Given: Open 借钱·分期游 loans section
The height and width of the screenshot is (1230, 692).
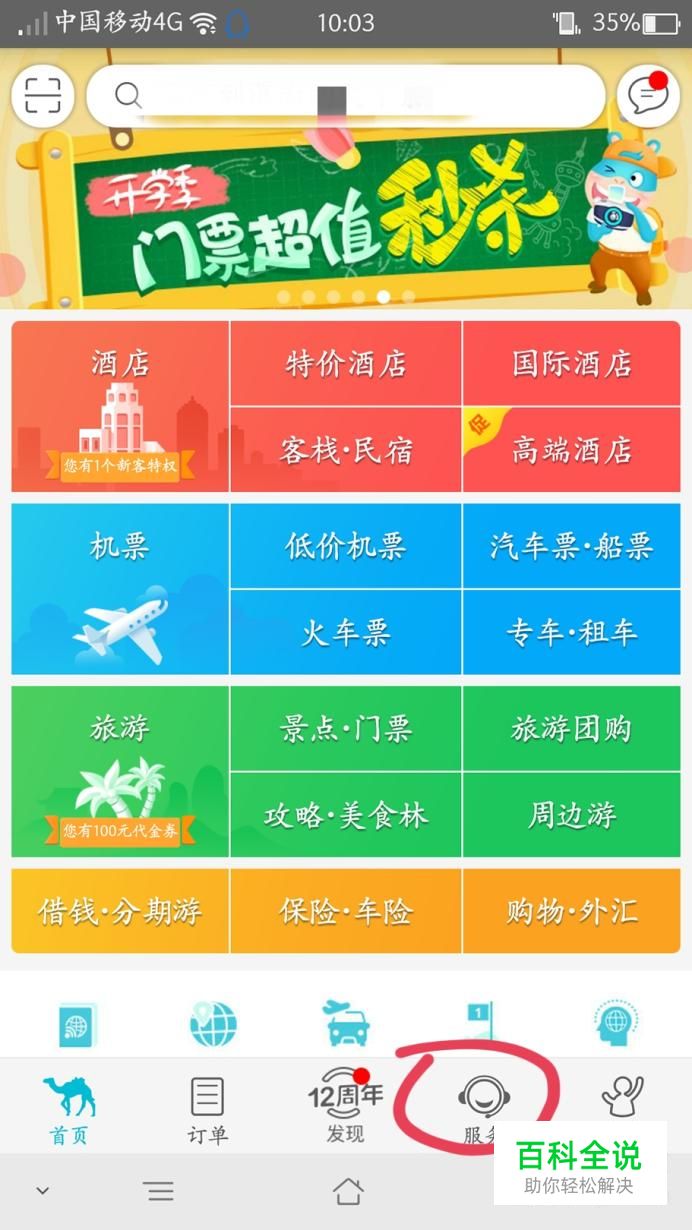Looking at the screenshot, I should [x=120, y=911].
